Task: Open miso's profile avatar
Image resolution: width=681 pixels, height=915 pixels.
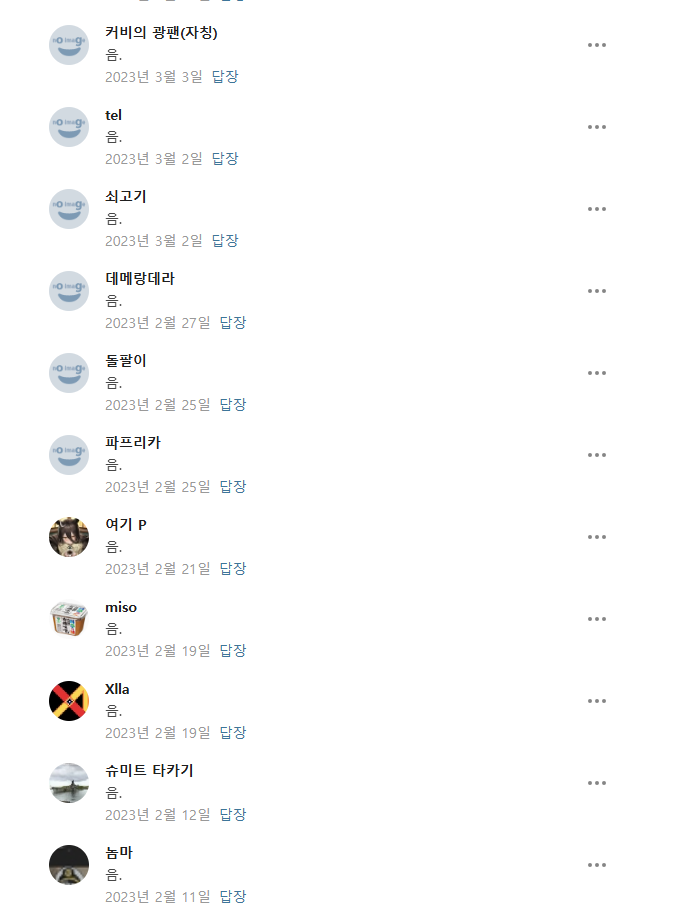Action: pos(69,619)
